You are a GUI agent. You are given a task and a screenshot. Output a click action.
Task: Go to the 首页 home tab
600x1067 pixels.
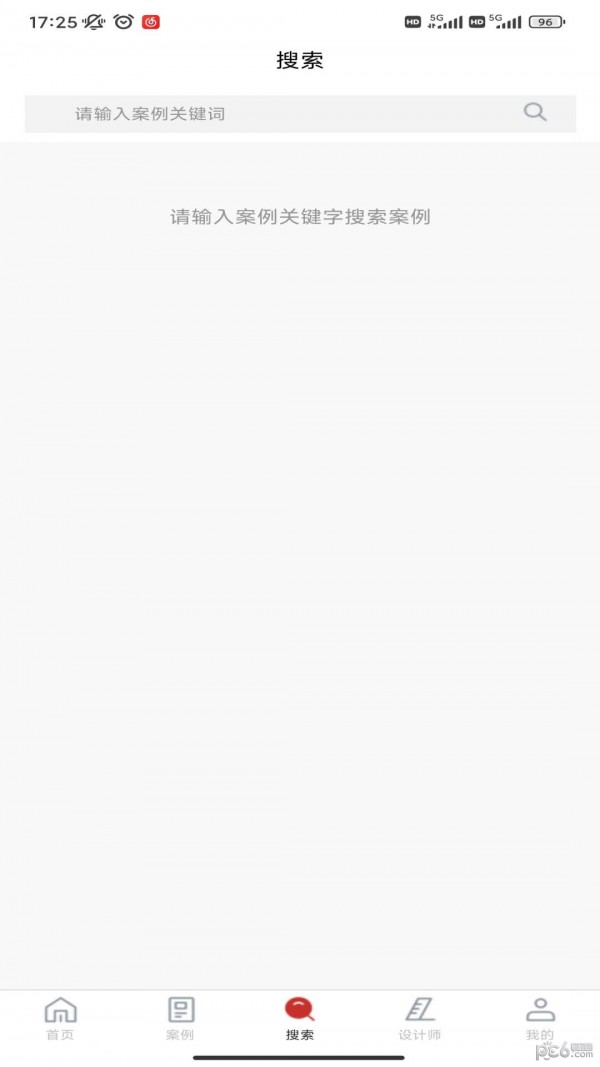point(60,1018)
